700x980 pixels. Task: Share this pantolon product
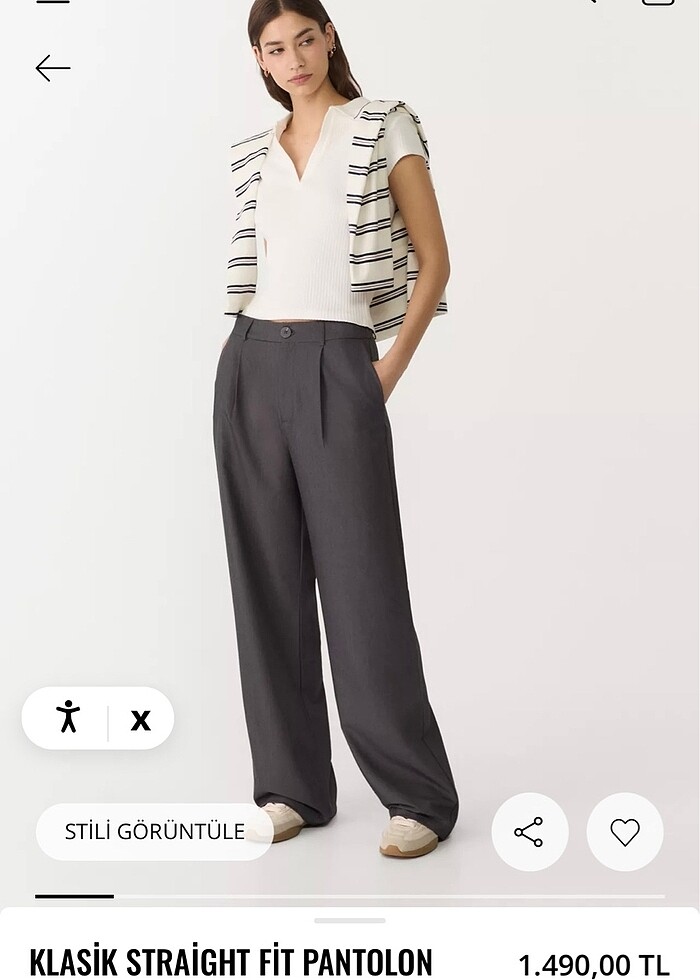click(529, 832)
